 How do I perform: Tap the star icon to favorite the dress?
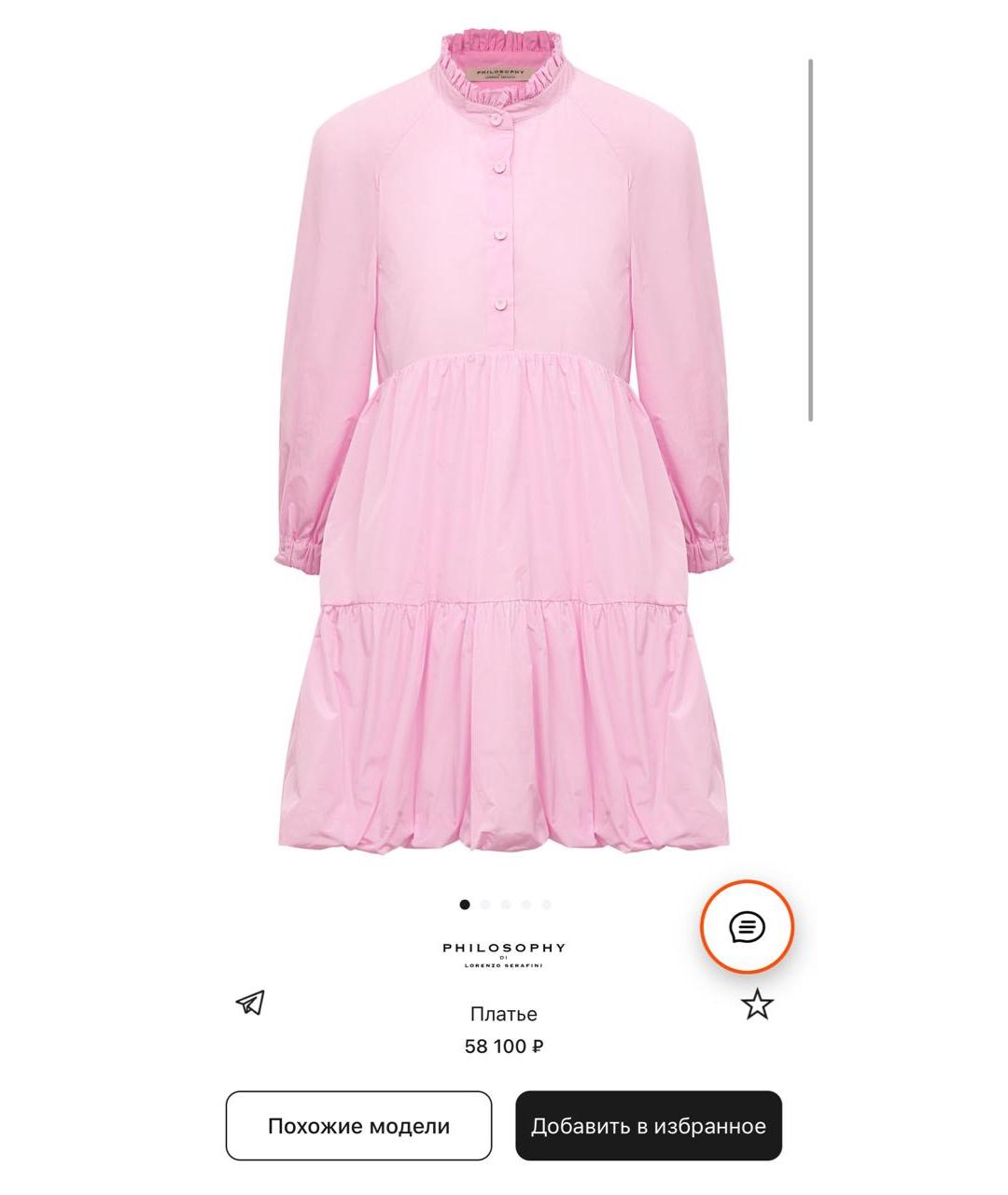757,1005
